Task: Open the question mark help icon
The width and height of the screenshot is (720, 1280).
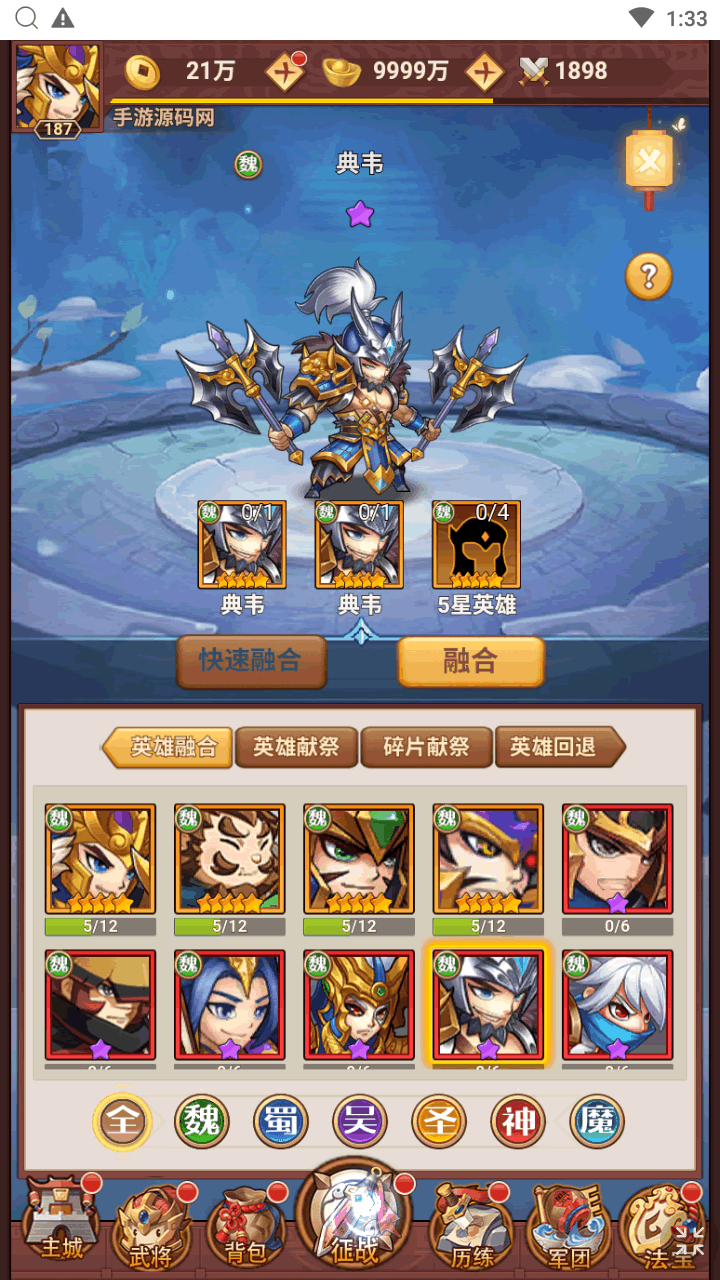Action: (x=648, y=275)
